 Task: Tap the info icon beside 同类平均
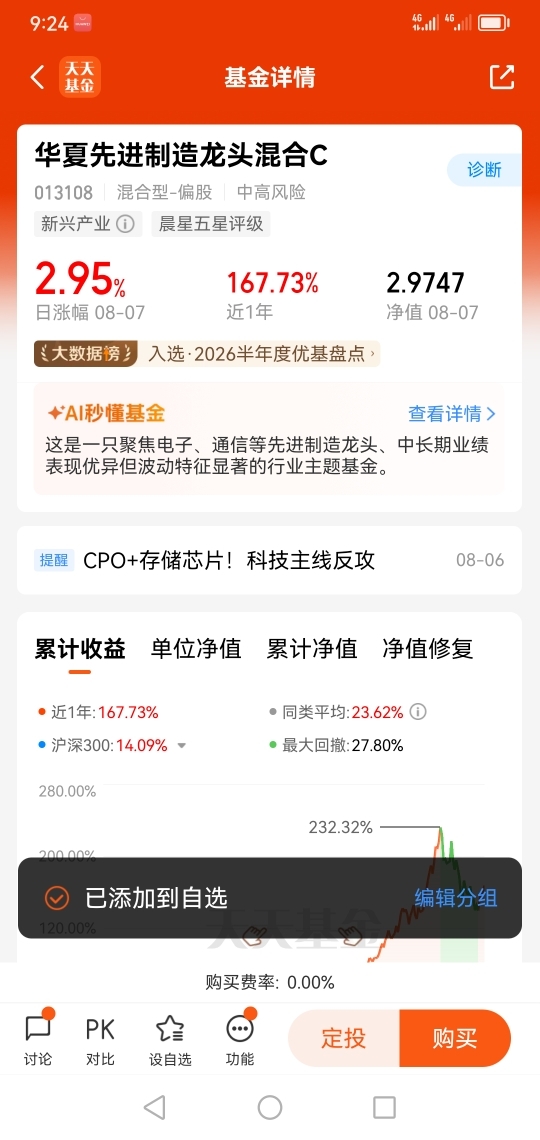(418, 712)
